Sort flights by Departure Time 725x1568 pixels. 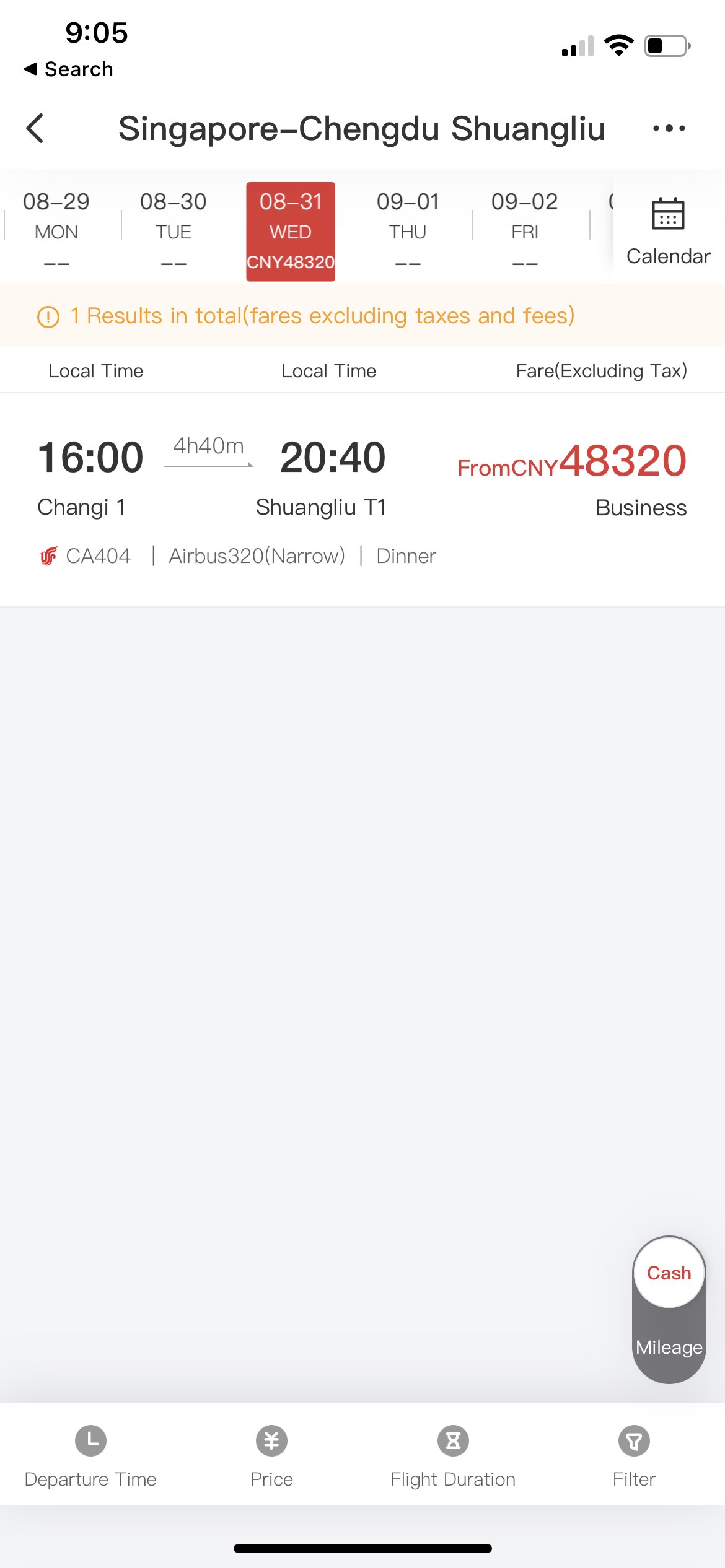click(x=90, y=1455)
